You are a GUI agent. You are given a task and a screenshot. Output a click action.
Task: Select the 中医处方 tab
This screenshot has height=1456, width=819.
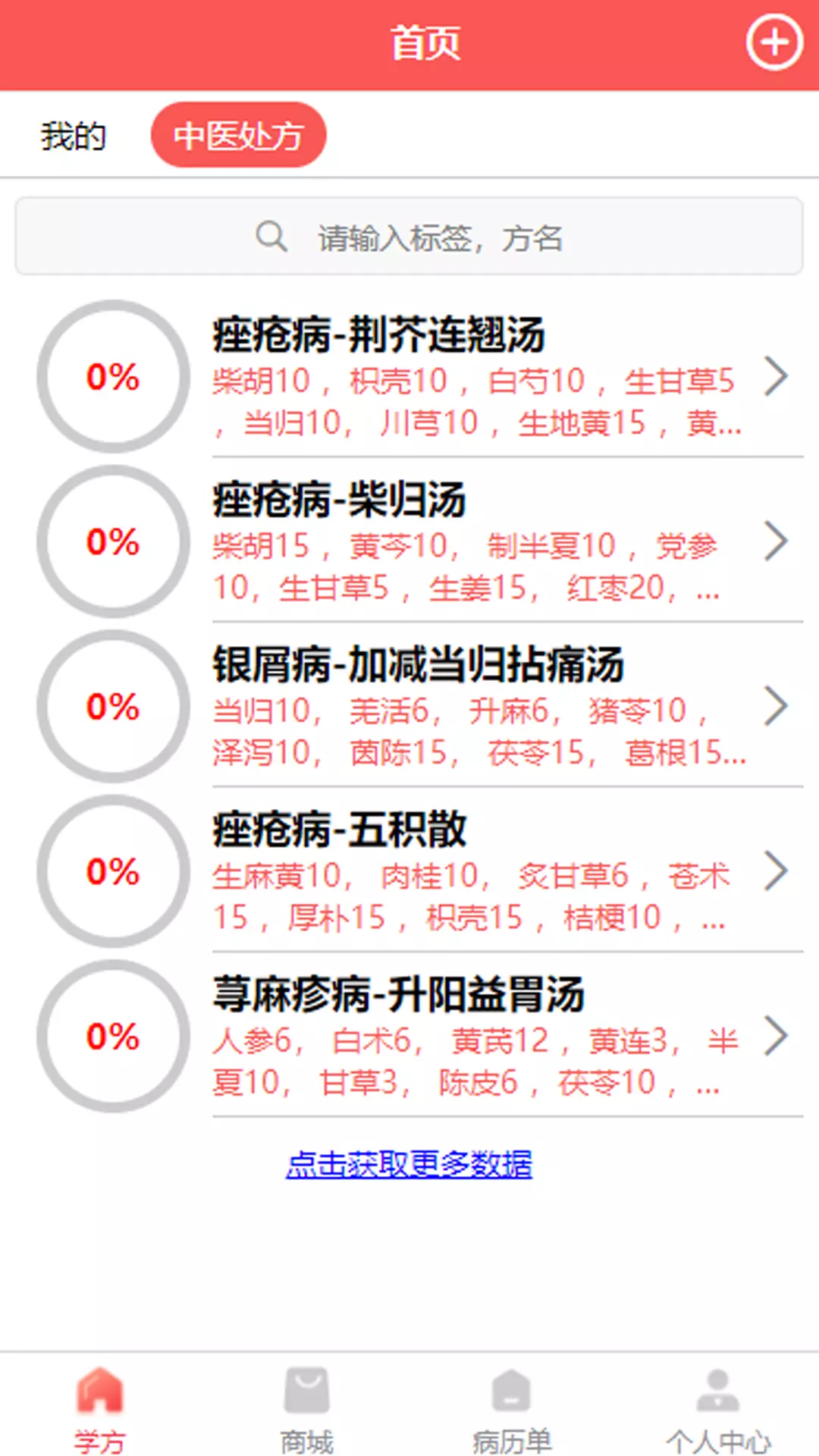click(238, 135)
